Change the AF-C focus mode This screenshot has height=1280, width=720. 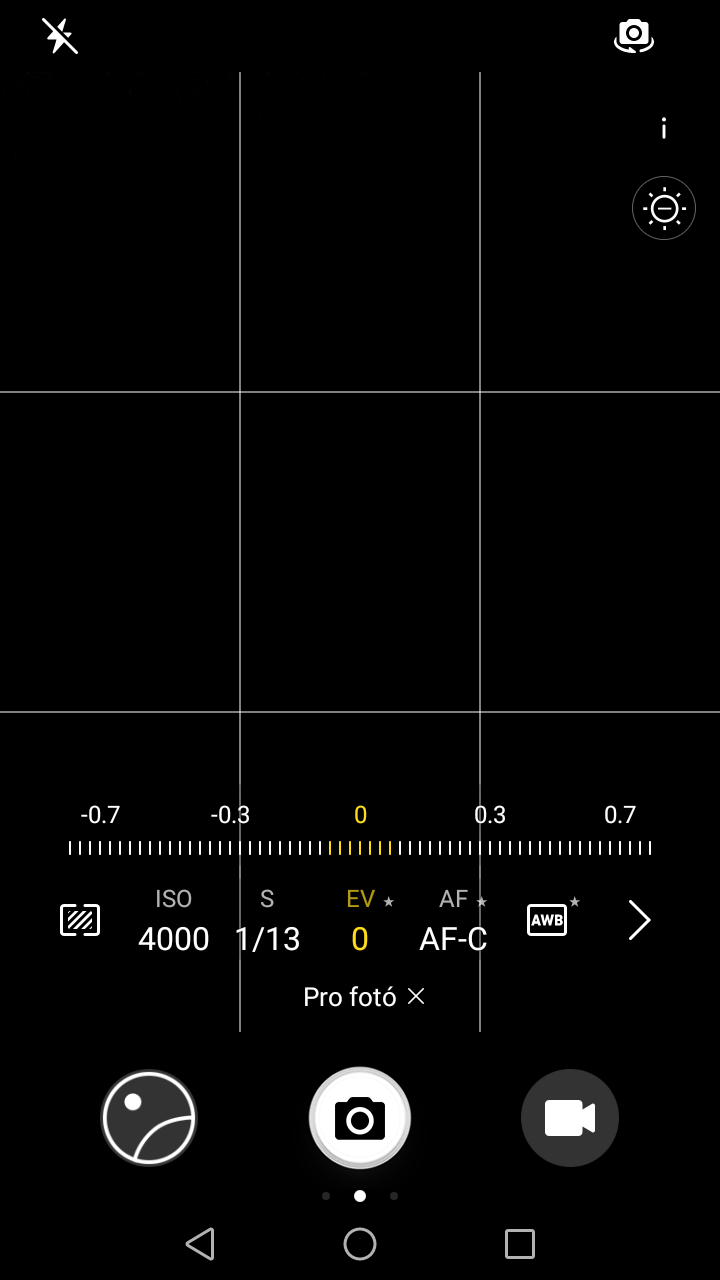454,921
